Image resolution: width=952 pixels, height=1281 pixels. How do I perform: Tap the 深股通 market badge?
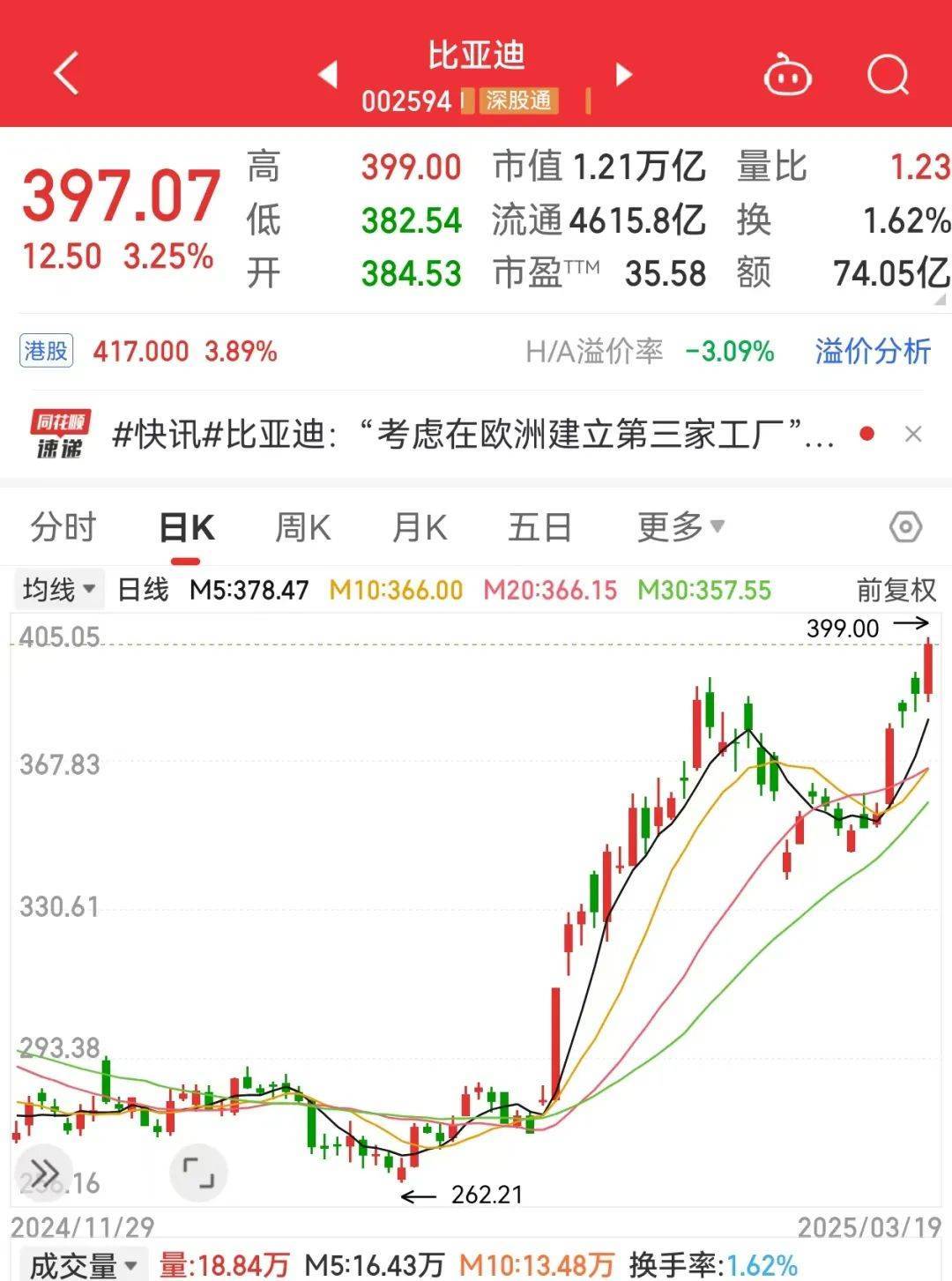point(519,102)
